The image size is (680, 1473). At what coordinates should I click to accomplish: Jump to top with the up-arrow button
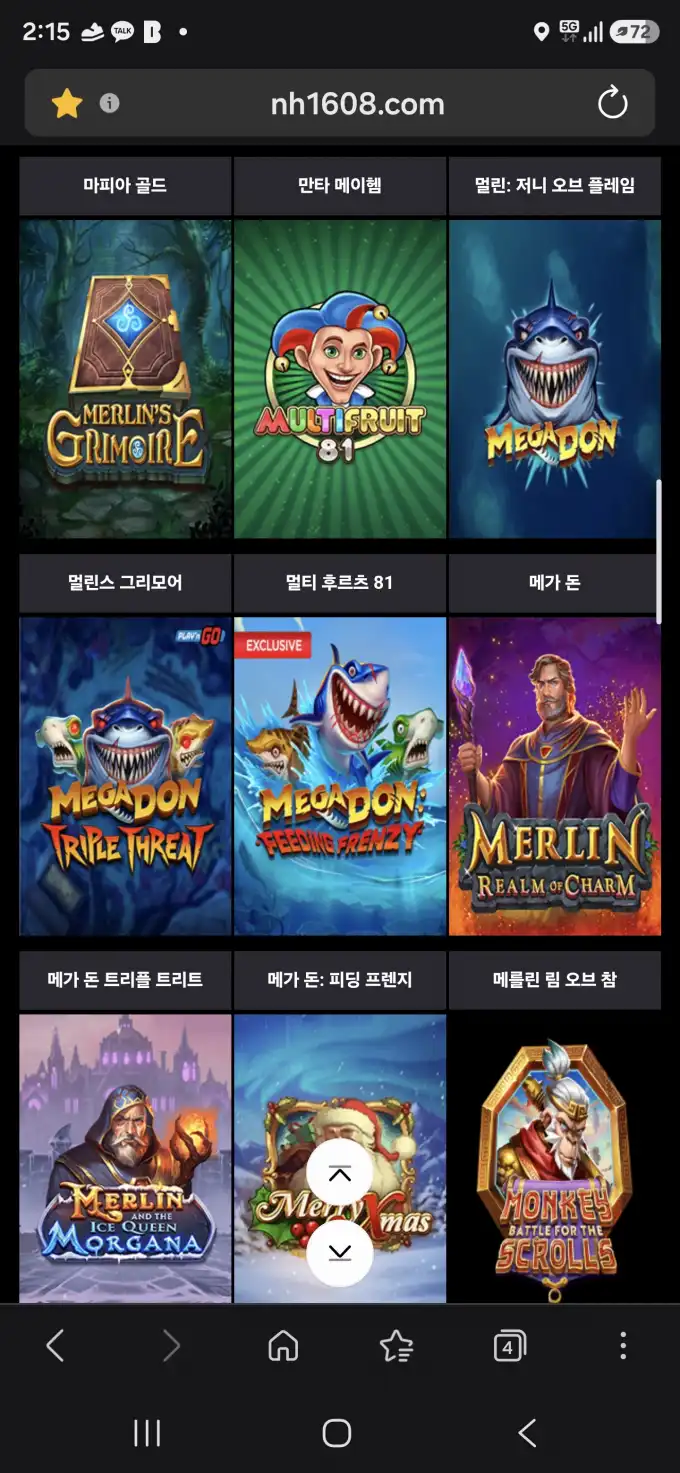pyautogui.click(x=340, y=1172)
